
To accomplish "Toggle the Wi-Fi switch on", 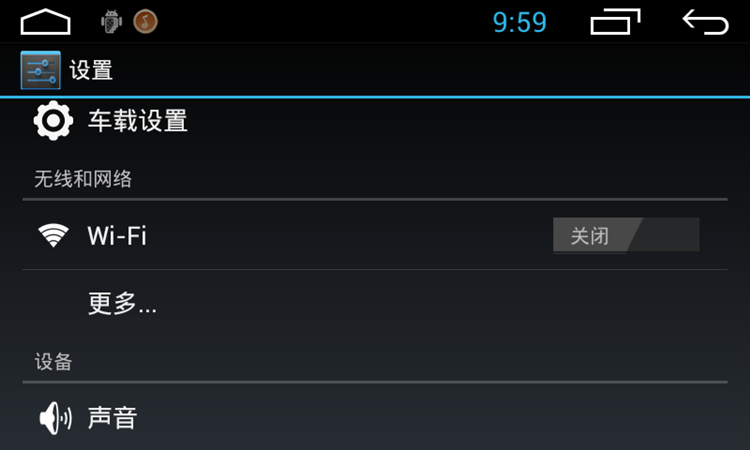I will coord(625,236).
